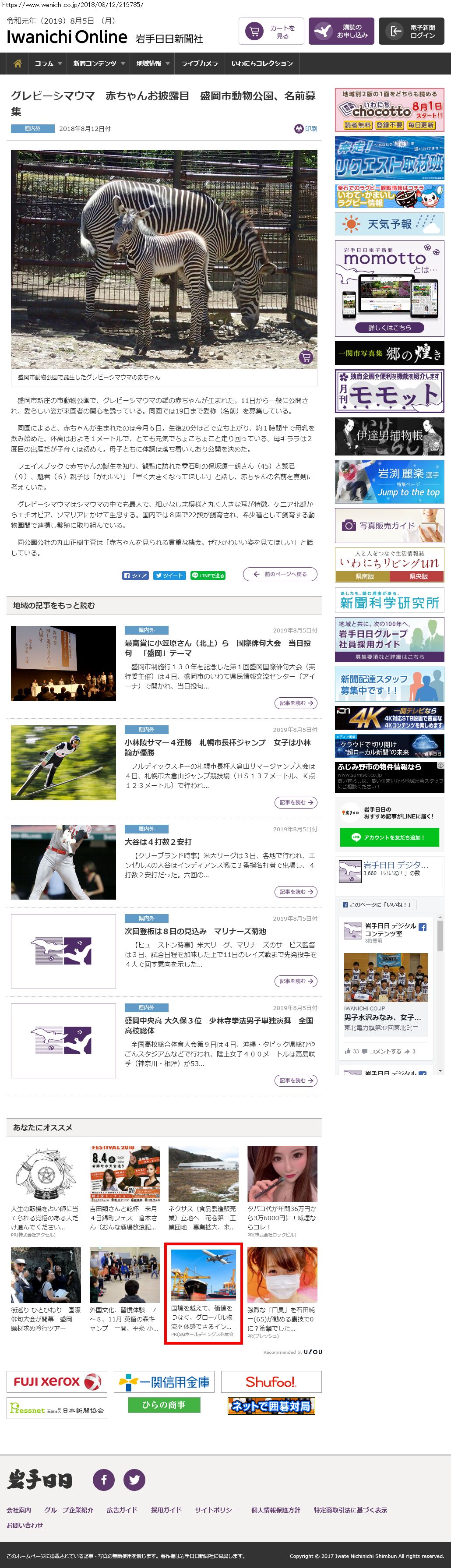Share the article on Facebook
This screenshot has height=1568, width=451.
pyautogui.click(x=135, y=575)
